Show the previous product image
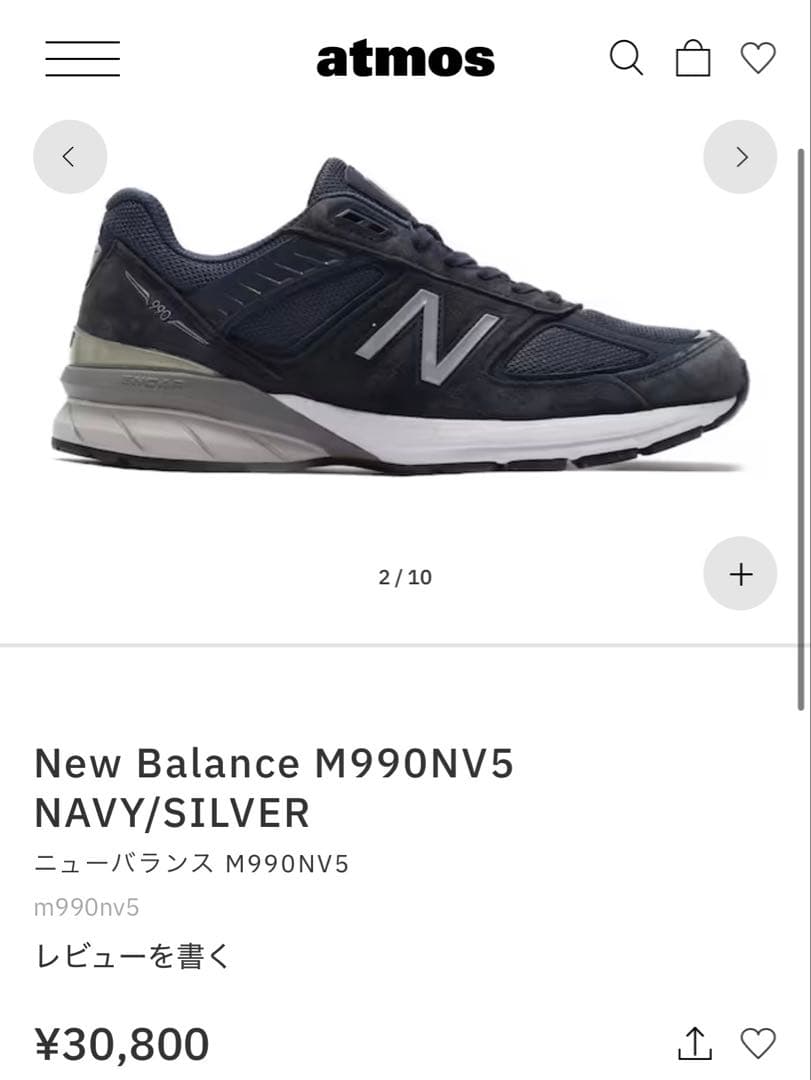The image size is (811, 1080). coord(70,156)
